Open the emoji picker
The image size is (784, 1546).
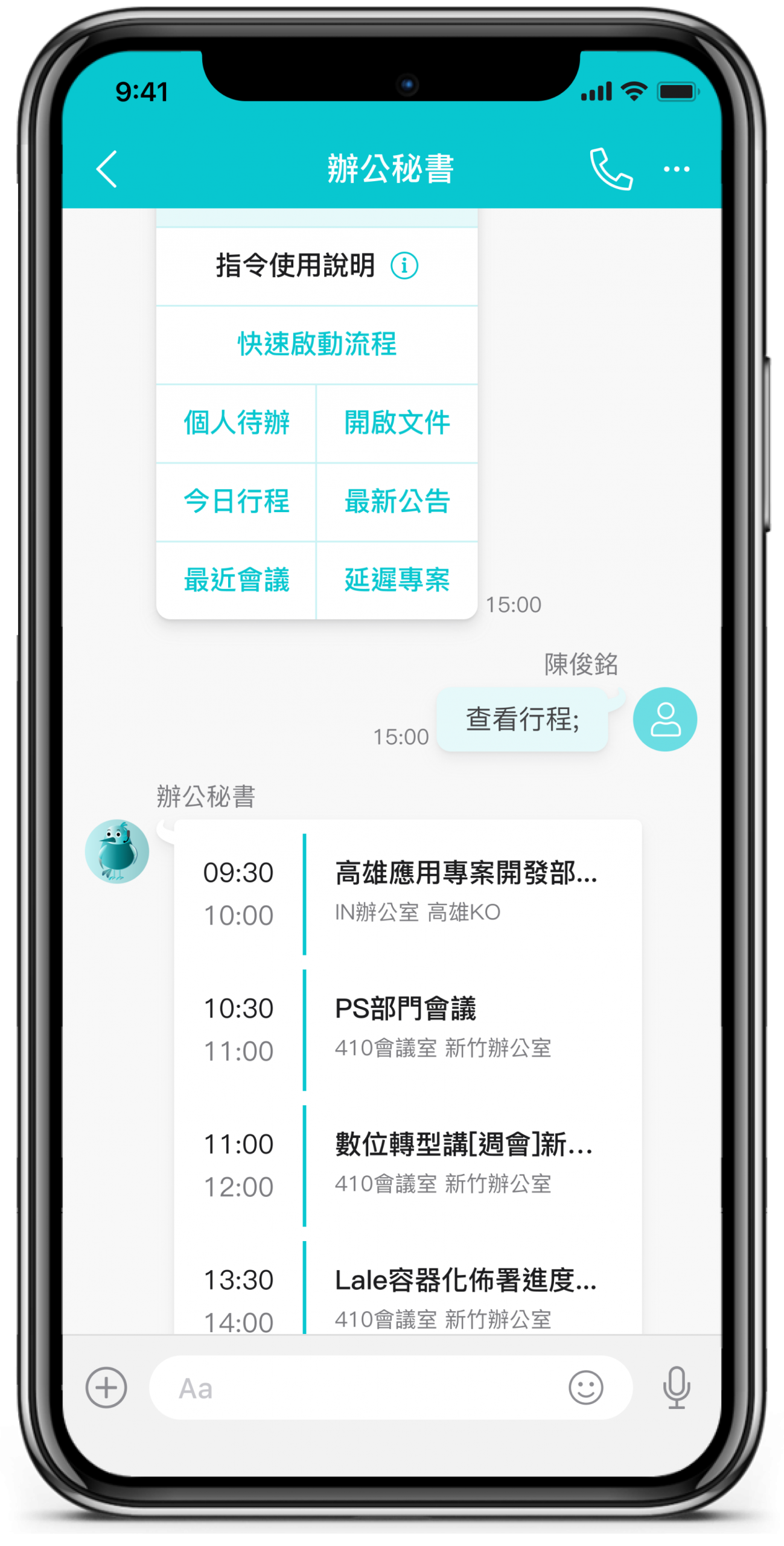coord(585,1387)
